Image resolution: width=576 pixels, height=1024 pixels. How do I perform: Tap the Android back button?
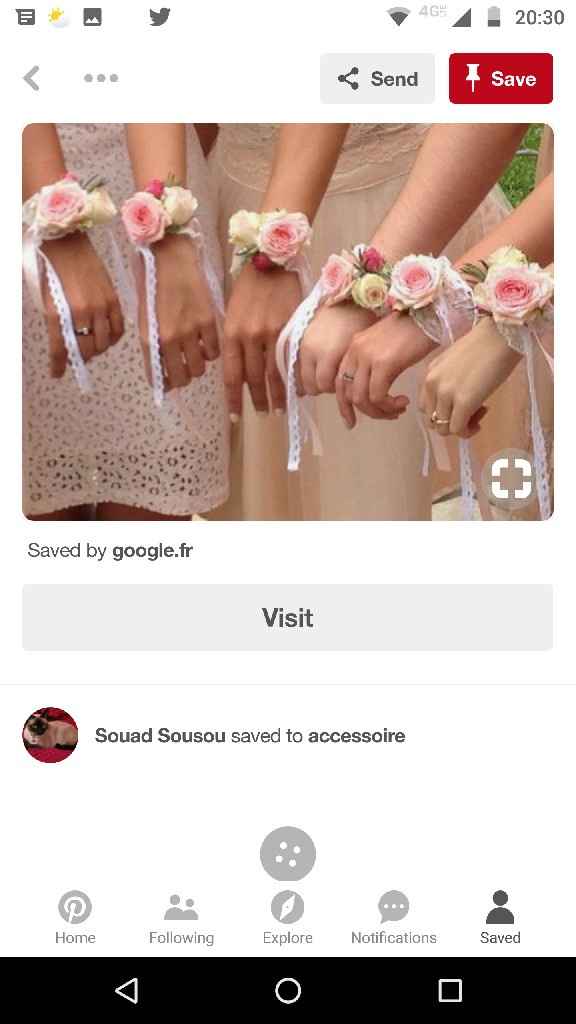(126, 991)
